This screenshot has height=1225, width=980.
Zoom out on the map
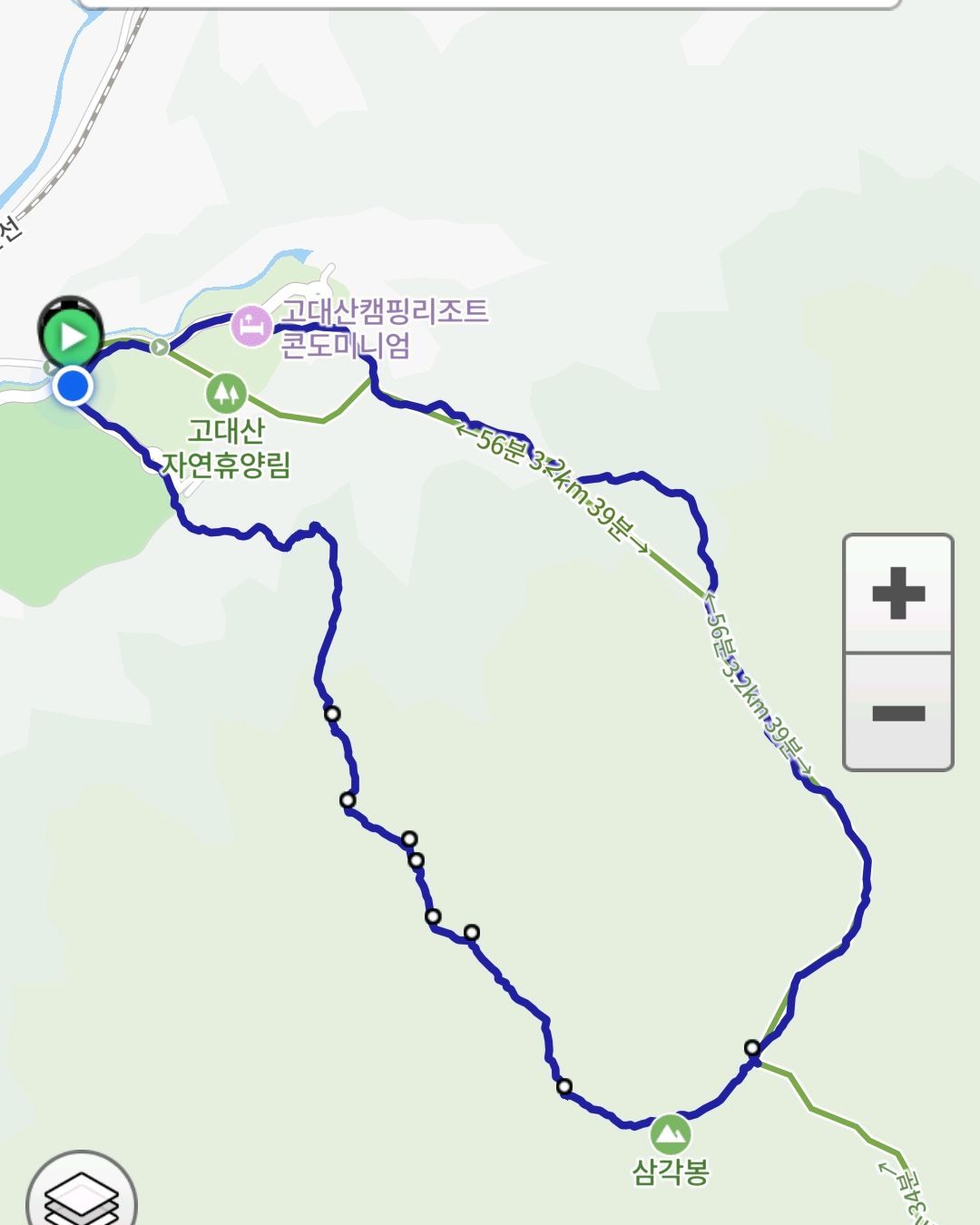(x=897, y=712)
